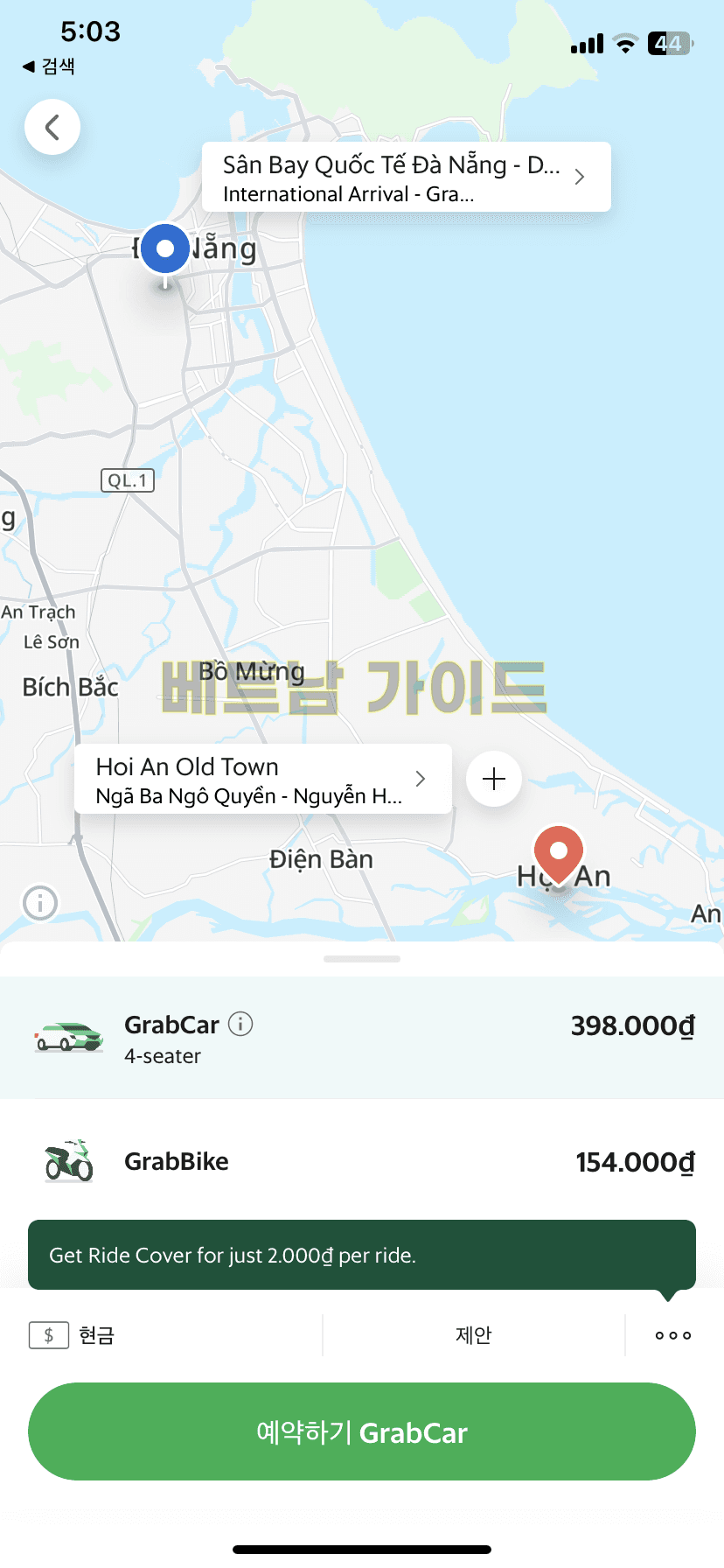The height and width of the screenshot is (1568, 724).
Task: Choose the GrabBike ride option row
Action: (x=362, y=1161)
